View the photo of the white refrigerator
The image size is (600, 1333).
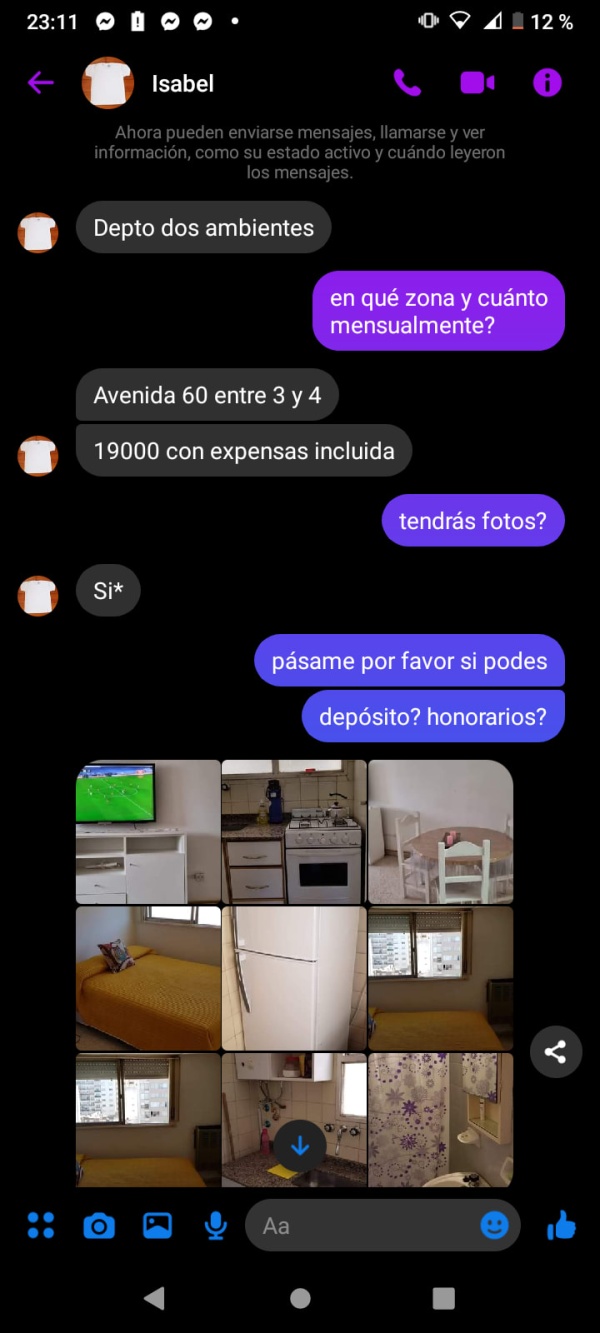(294, 978)
